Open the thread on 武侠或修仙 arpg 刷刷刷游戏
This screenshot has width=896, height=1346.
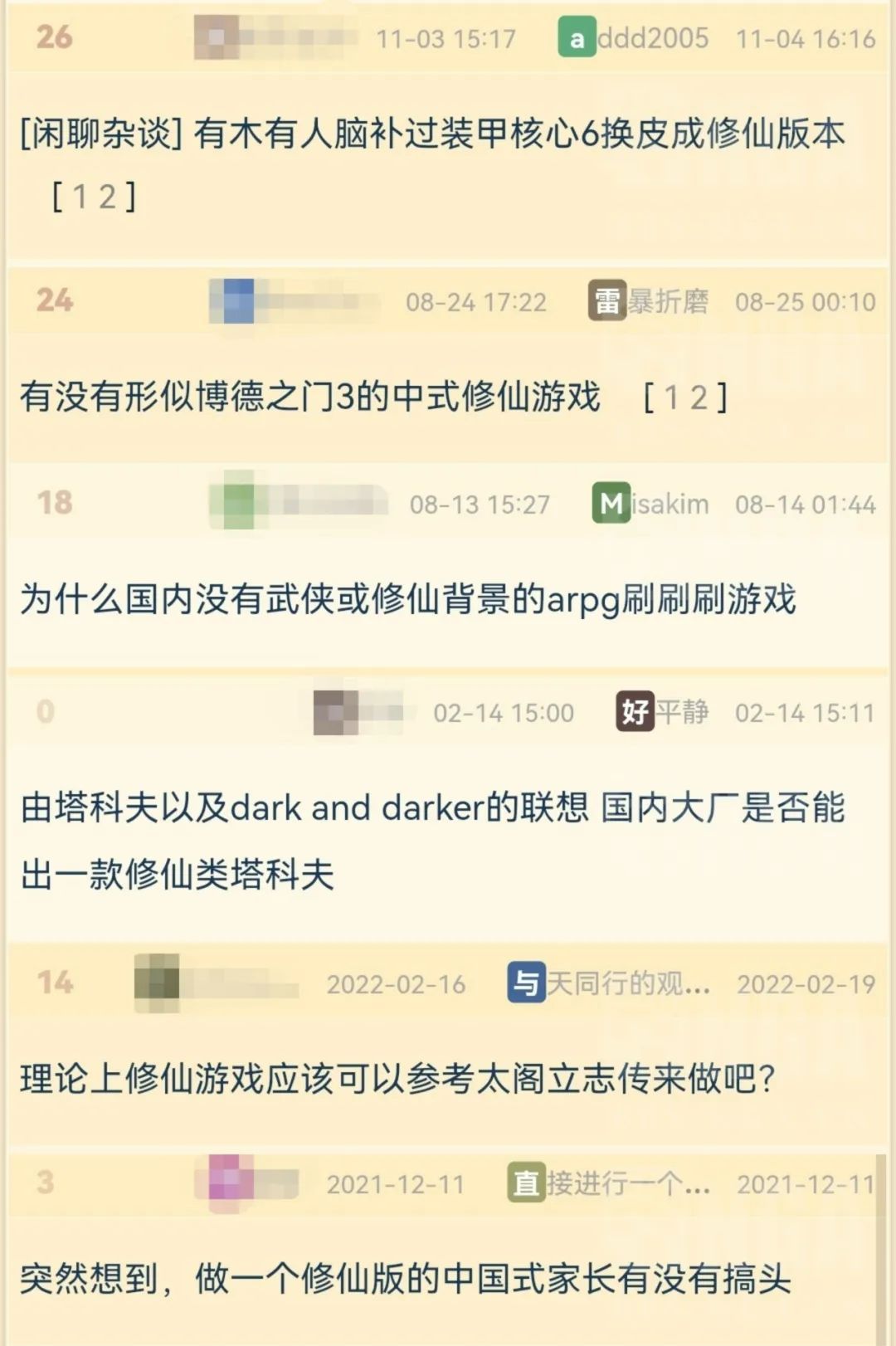(x=407, y=599)
